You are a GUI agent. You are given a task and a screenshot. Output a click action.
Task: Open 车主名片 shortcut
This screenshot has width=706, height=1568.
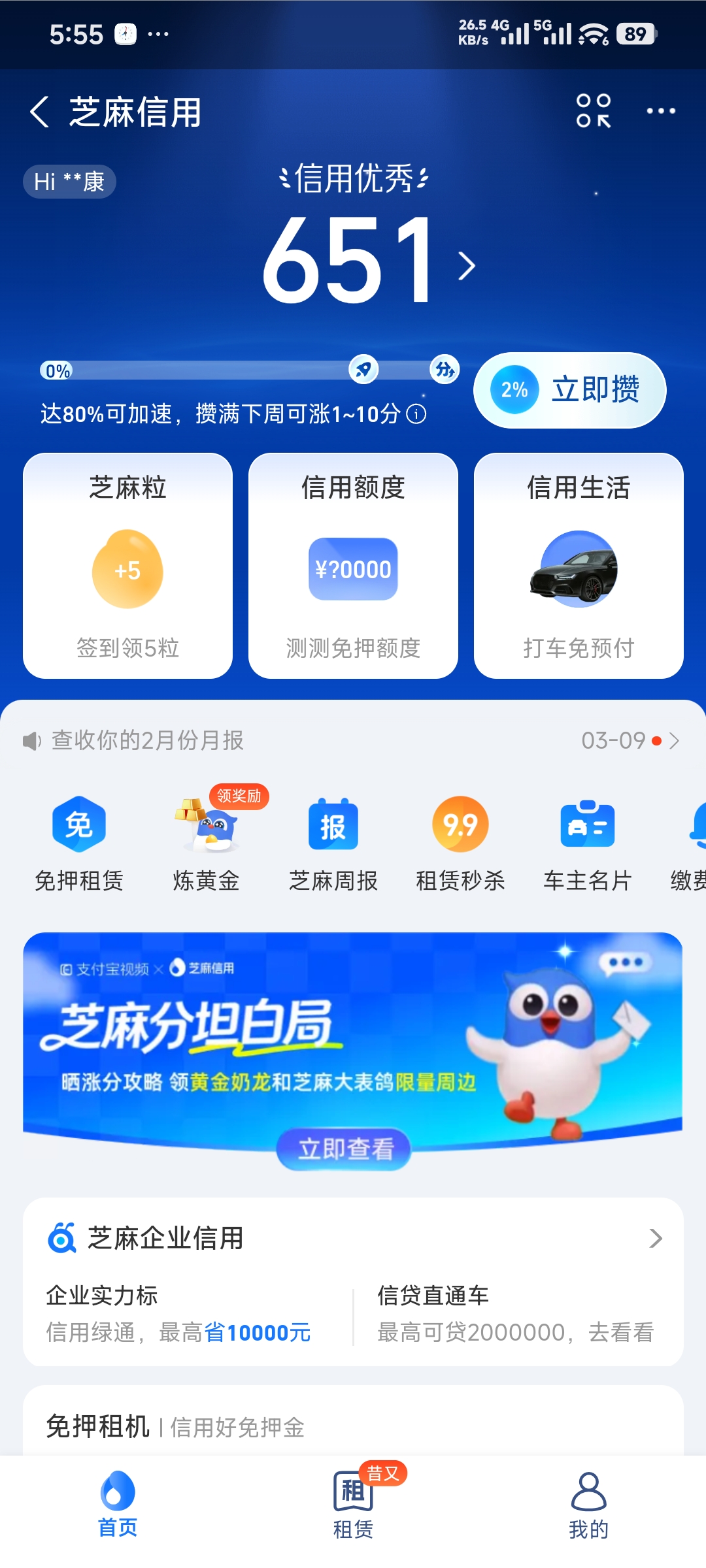point(587,843)
